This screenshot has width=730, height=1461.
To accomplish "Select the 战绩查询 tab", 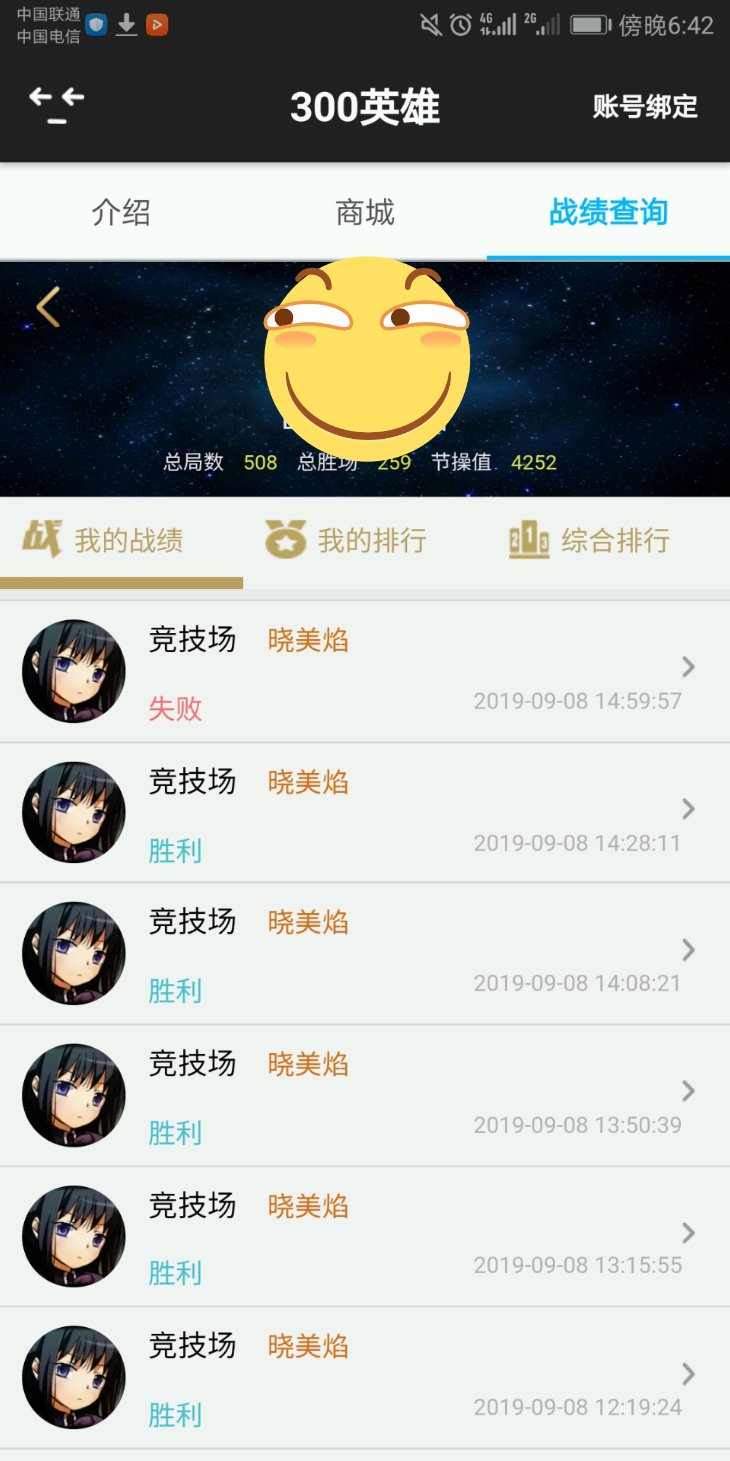I will (608, 213).
